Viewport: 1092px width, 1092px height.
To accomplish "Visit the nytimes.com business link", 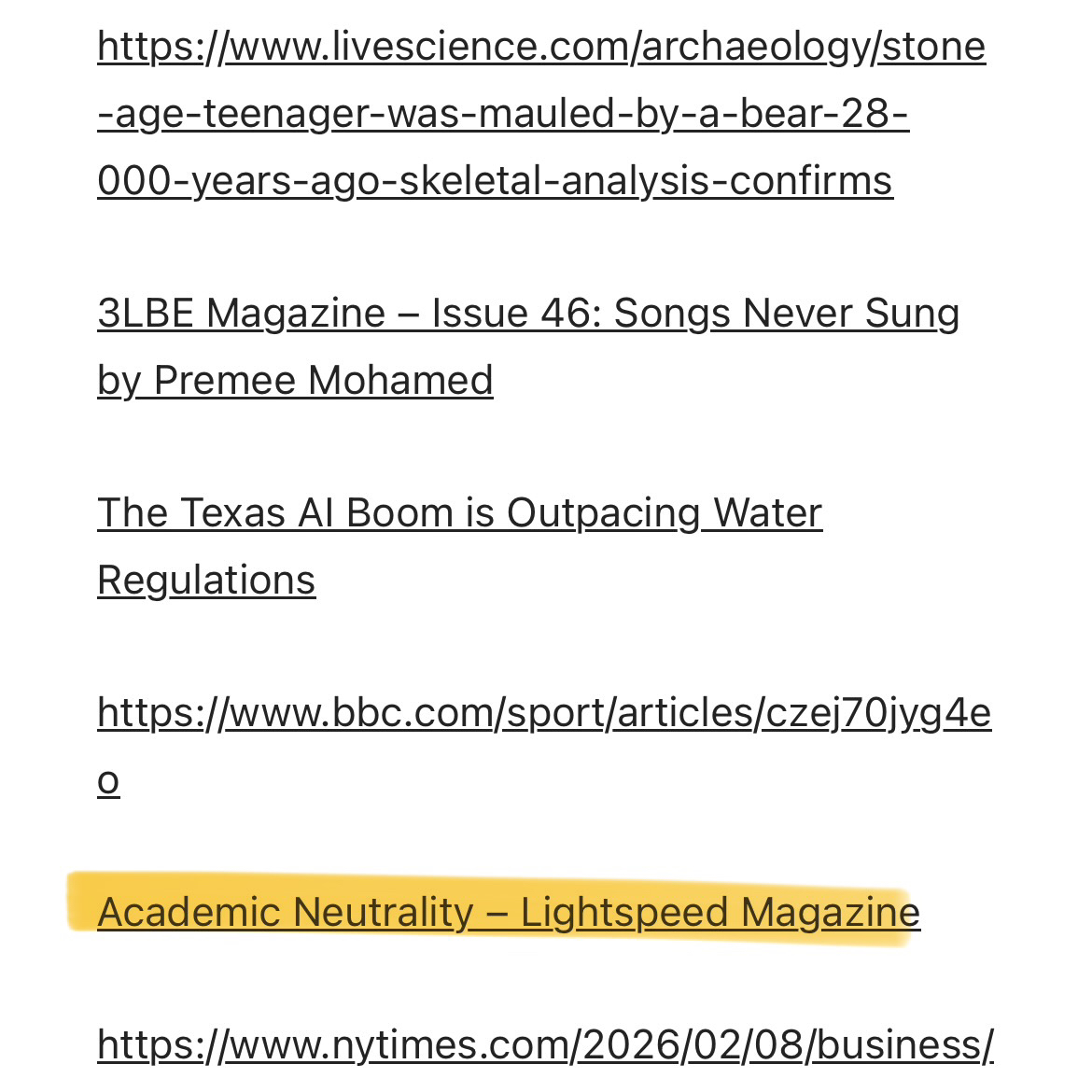I will (545, 1045).
